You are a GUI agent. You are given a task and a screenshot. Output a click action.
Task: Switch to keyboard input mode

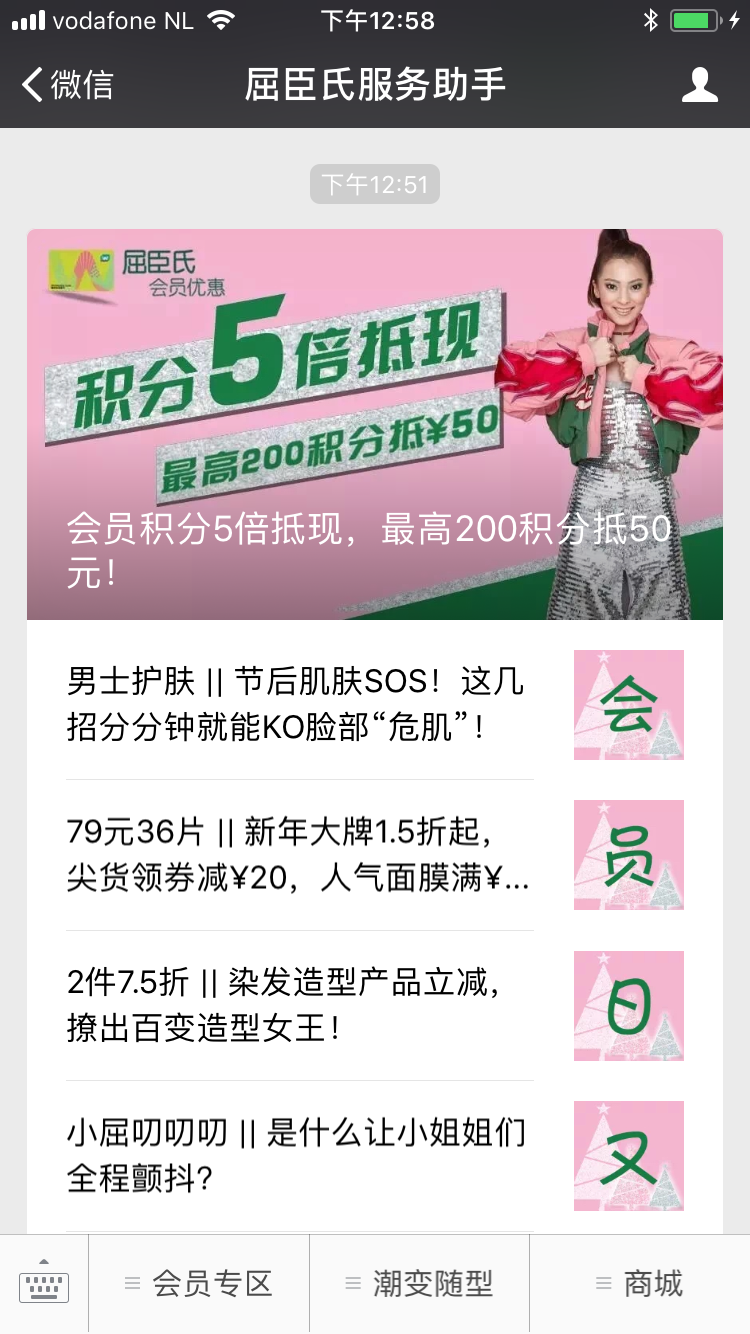(44, 1284)
